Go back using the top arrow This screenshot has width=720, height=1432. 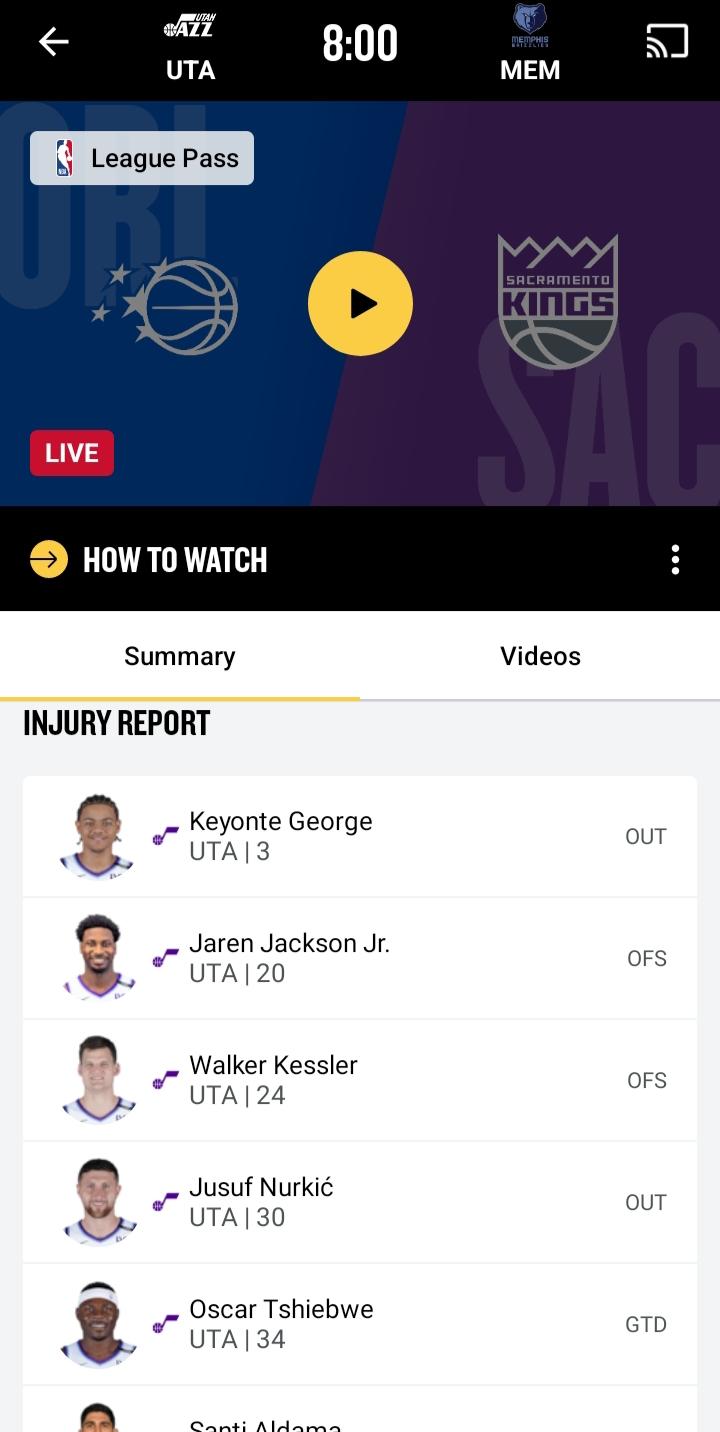pyautogui.click(x=53, y=42)
